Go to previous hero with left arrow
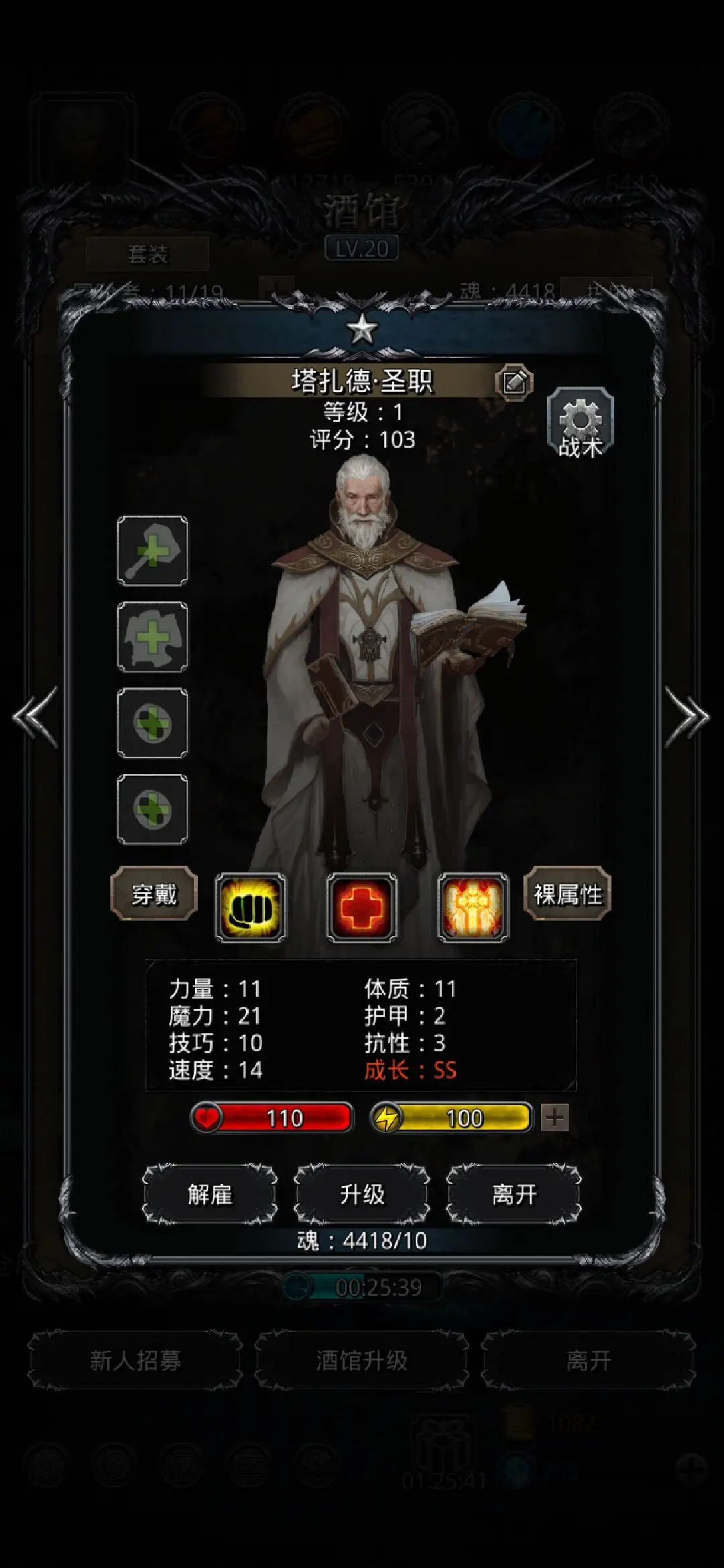 [x=35, y=716]
